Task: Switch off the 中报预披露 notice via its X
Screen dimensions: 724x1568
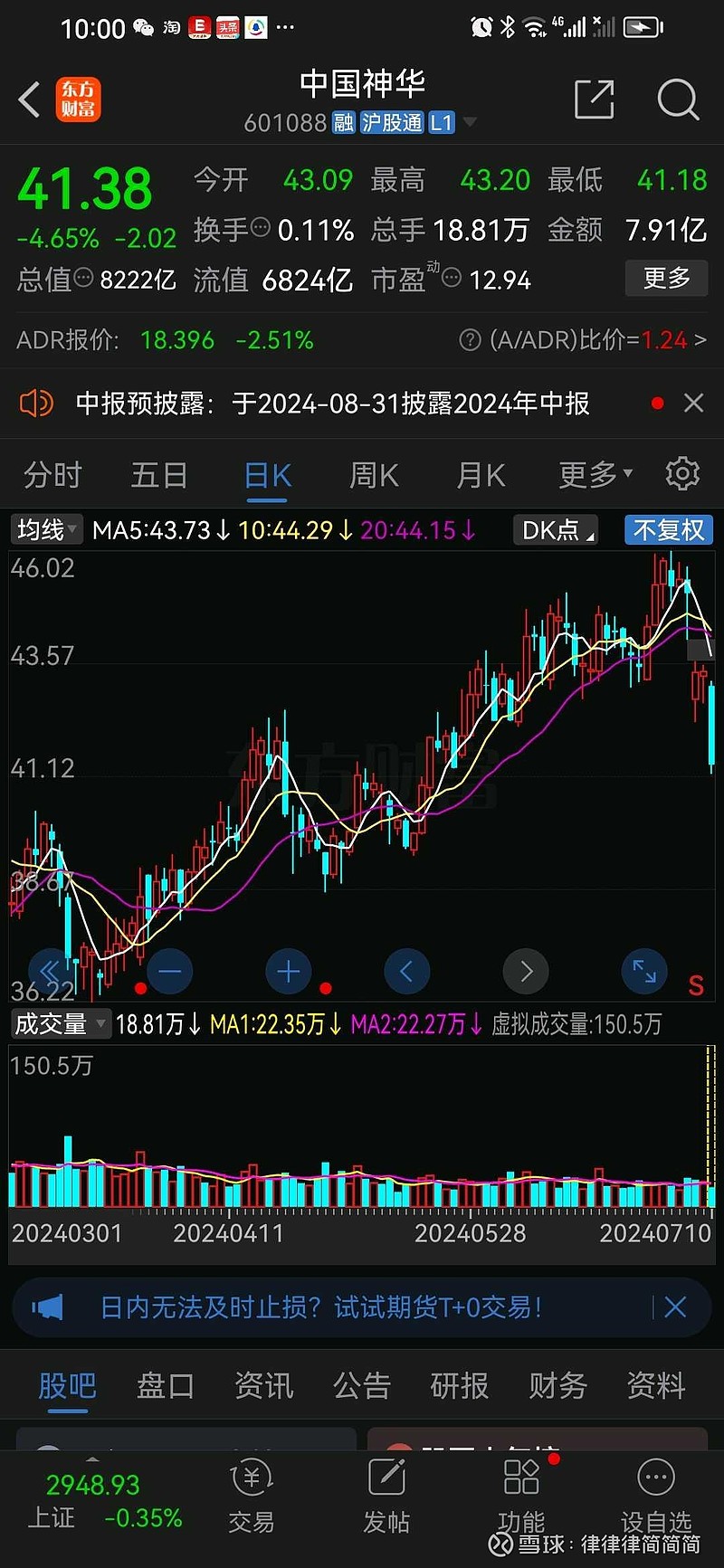Action: coord(693,403)
